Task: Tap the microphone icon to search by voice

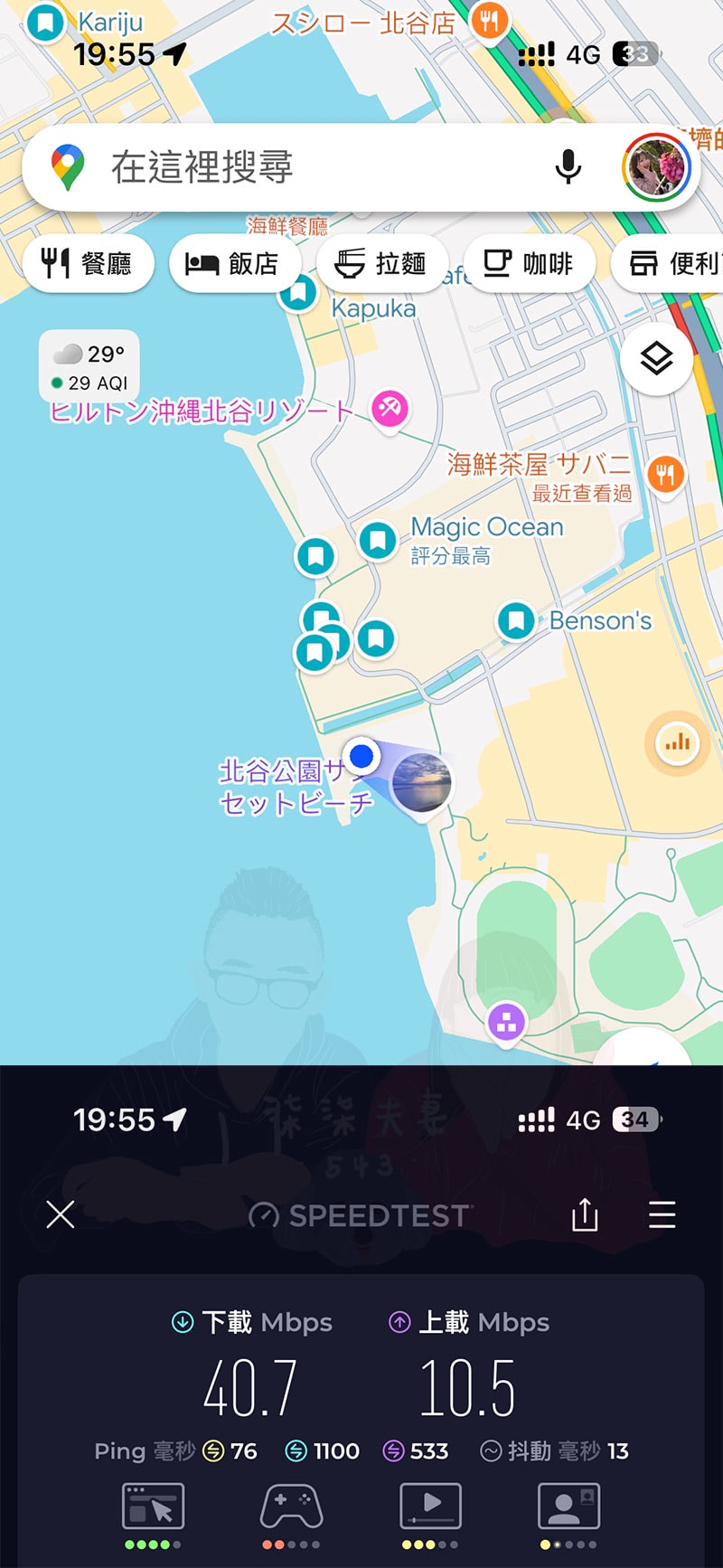Action: (x=568, y=167)
